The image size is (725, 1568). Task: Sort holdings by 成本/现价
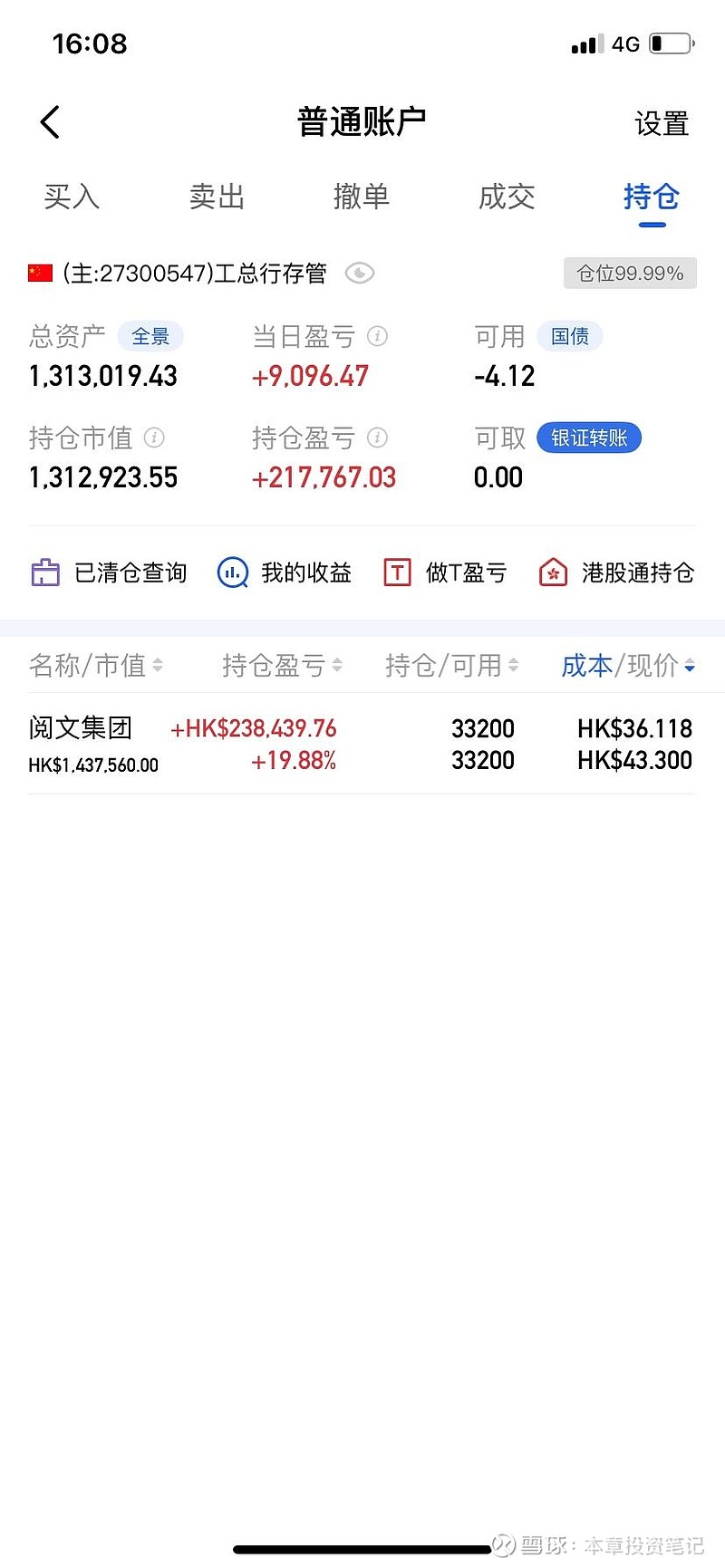click(628, 666)
